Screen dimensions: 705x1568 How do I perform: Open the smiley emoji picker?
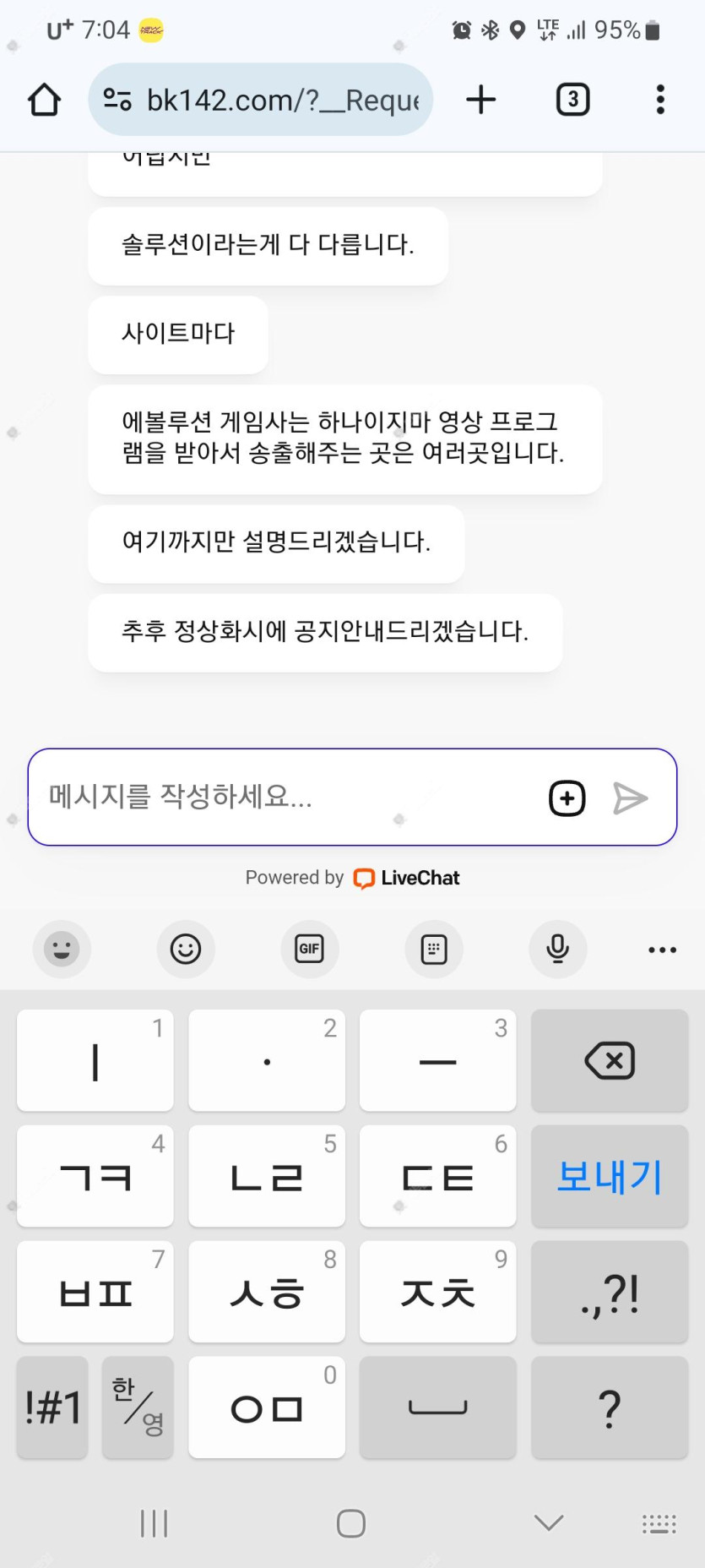186,949
